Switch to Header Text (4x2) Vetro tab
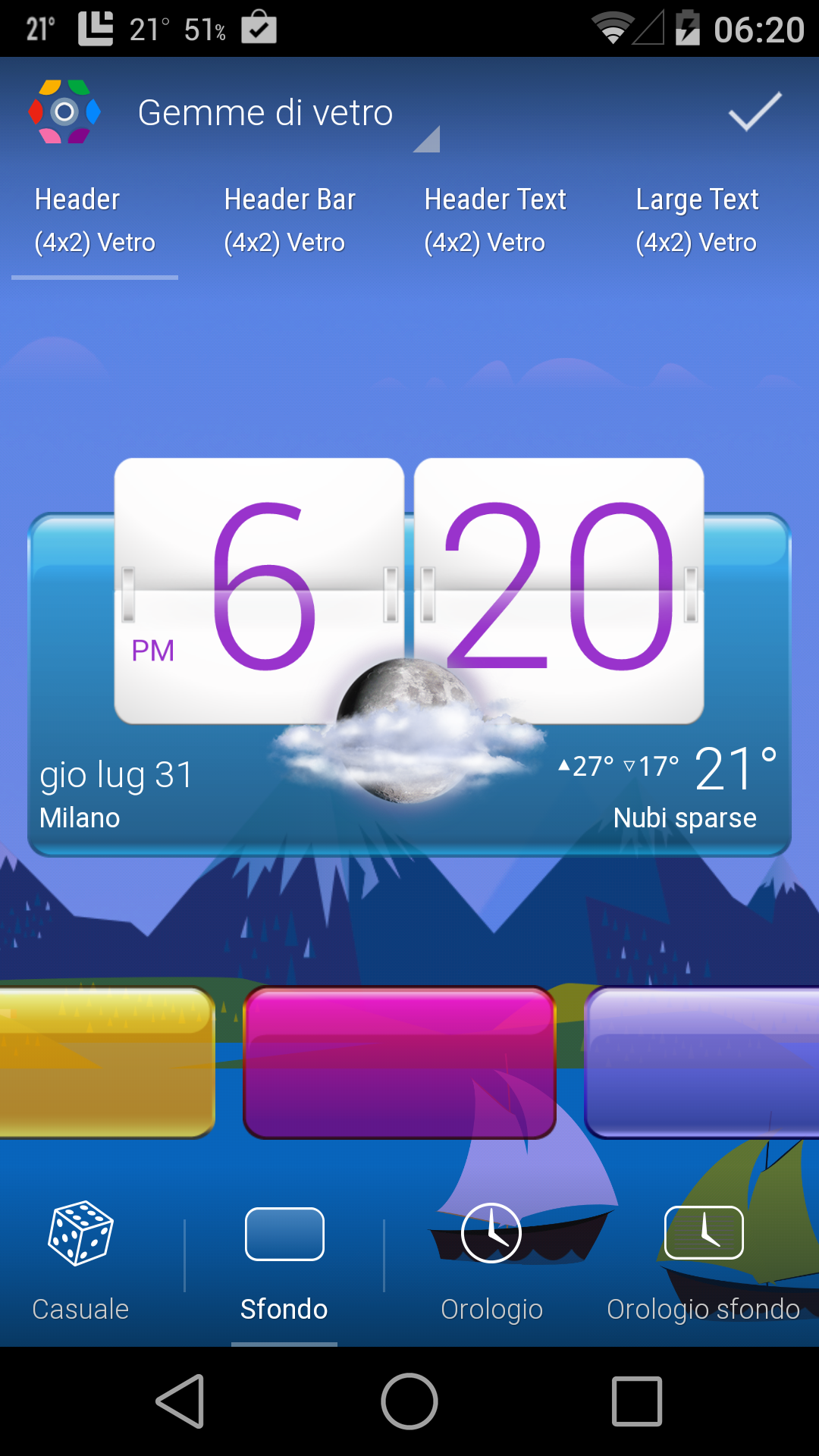Viewport: 819px width, 1456px height. [494, 221]
